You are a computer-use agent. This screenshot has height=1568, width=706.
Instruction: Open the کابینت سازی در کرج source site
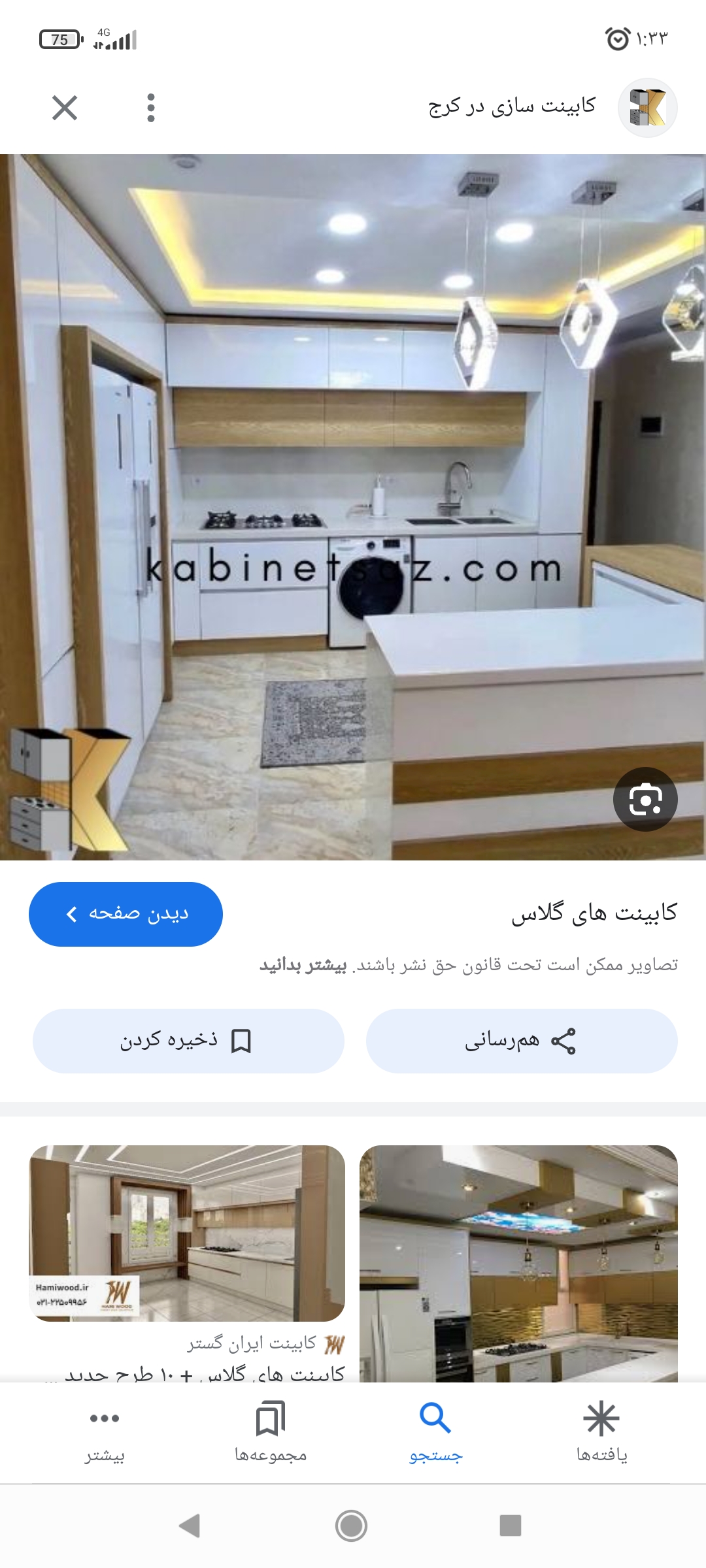(512, 106)
